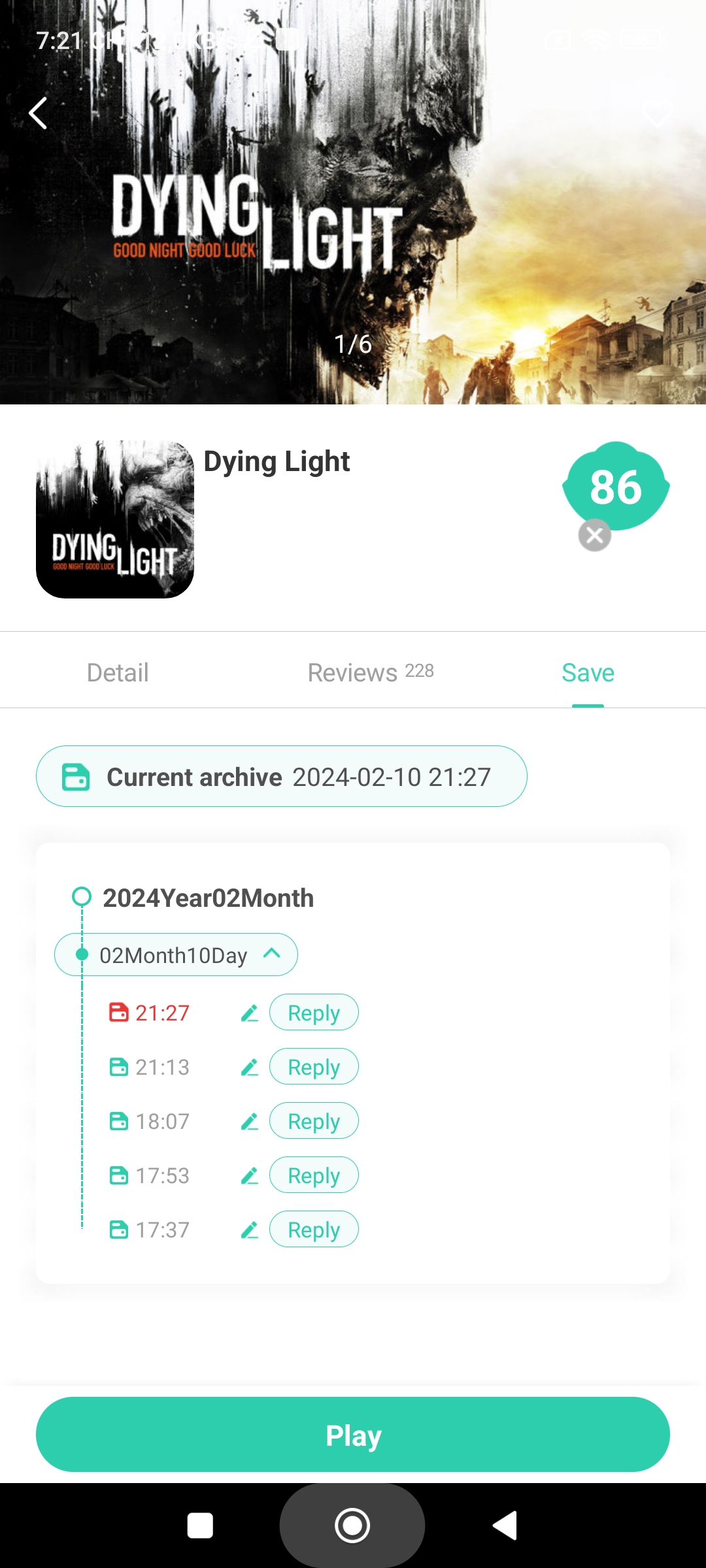The height and width of the screenshot is (1568, 706).
Task: Start the game with Play
Action: point(353,1435)
